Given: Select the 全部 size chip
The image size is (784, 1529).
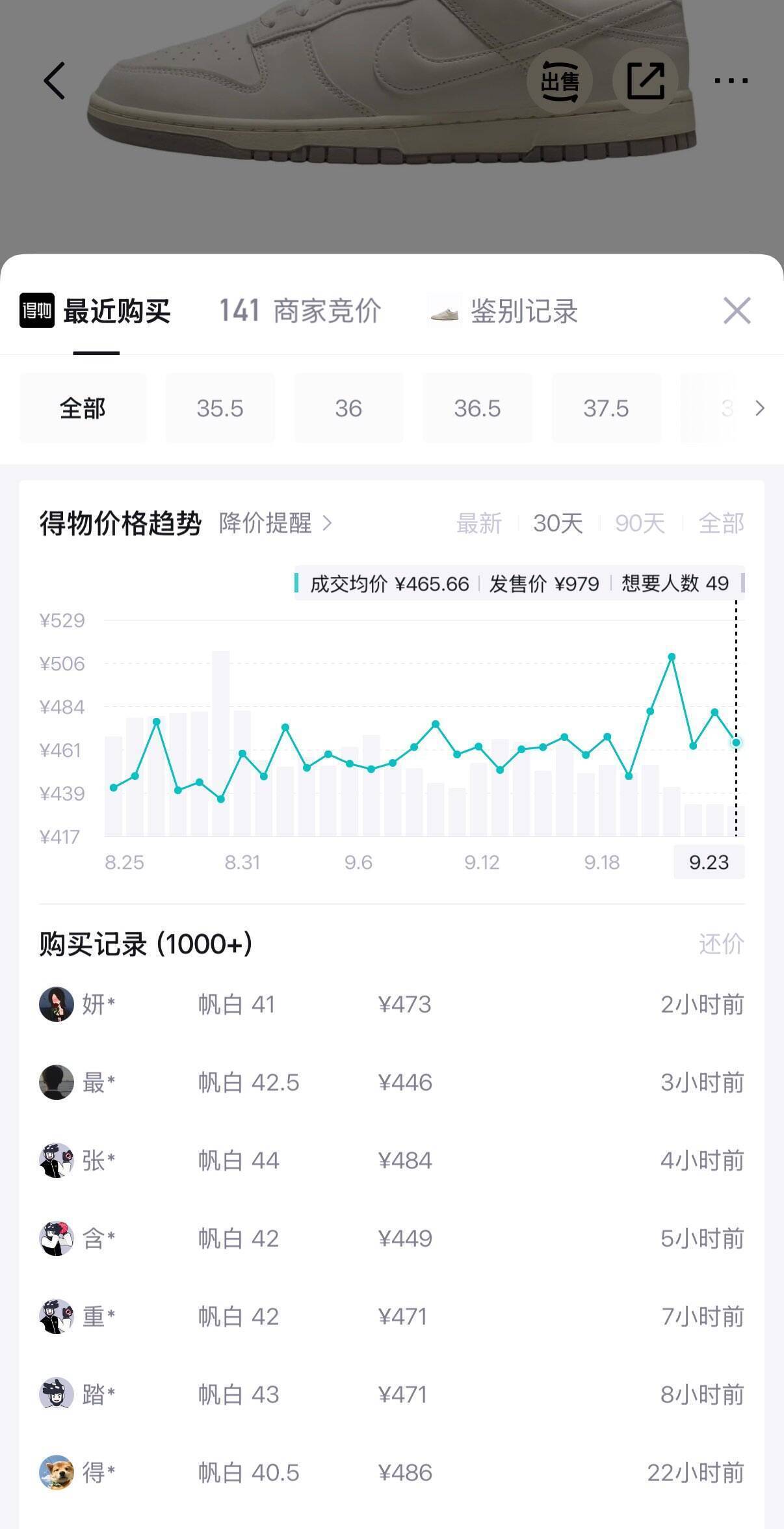Looking at the screenshot, I should point(83,408).
